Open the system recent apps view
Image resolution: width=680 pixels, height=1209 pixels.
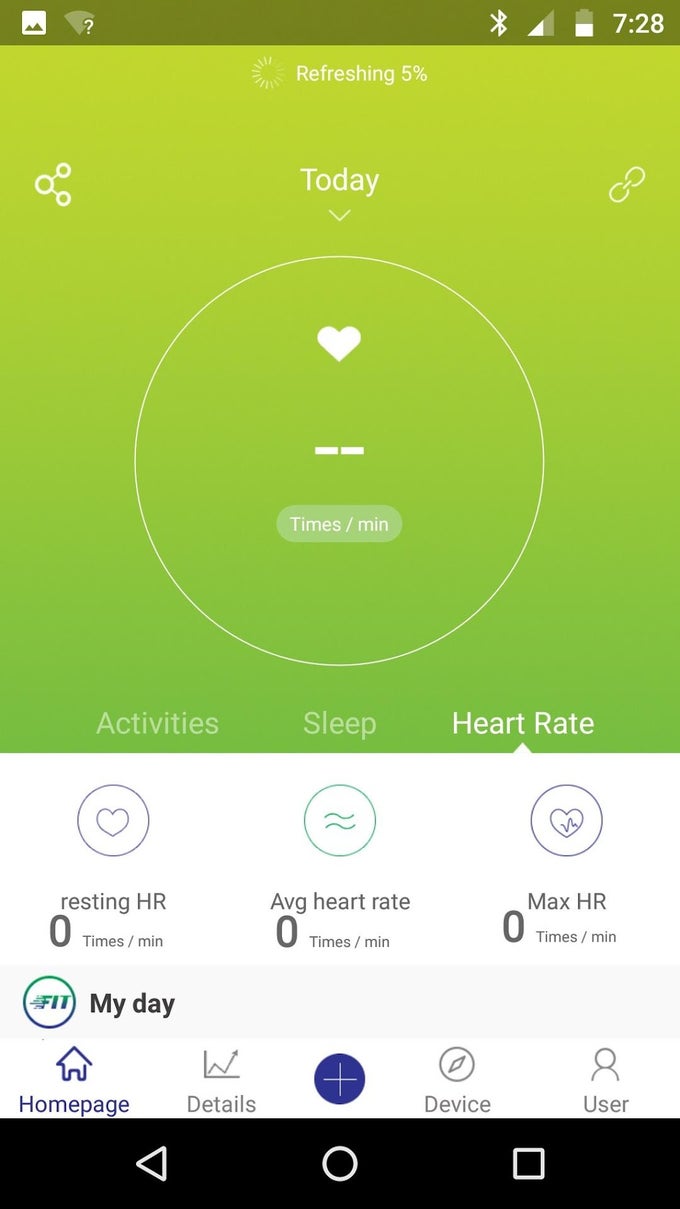[x=528, y=1163]
